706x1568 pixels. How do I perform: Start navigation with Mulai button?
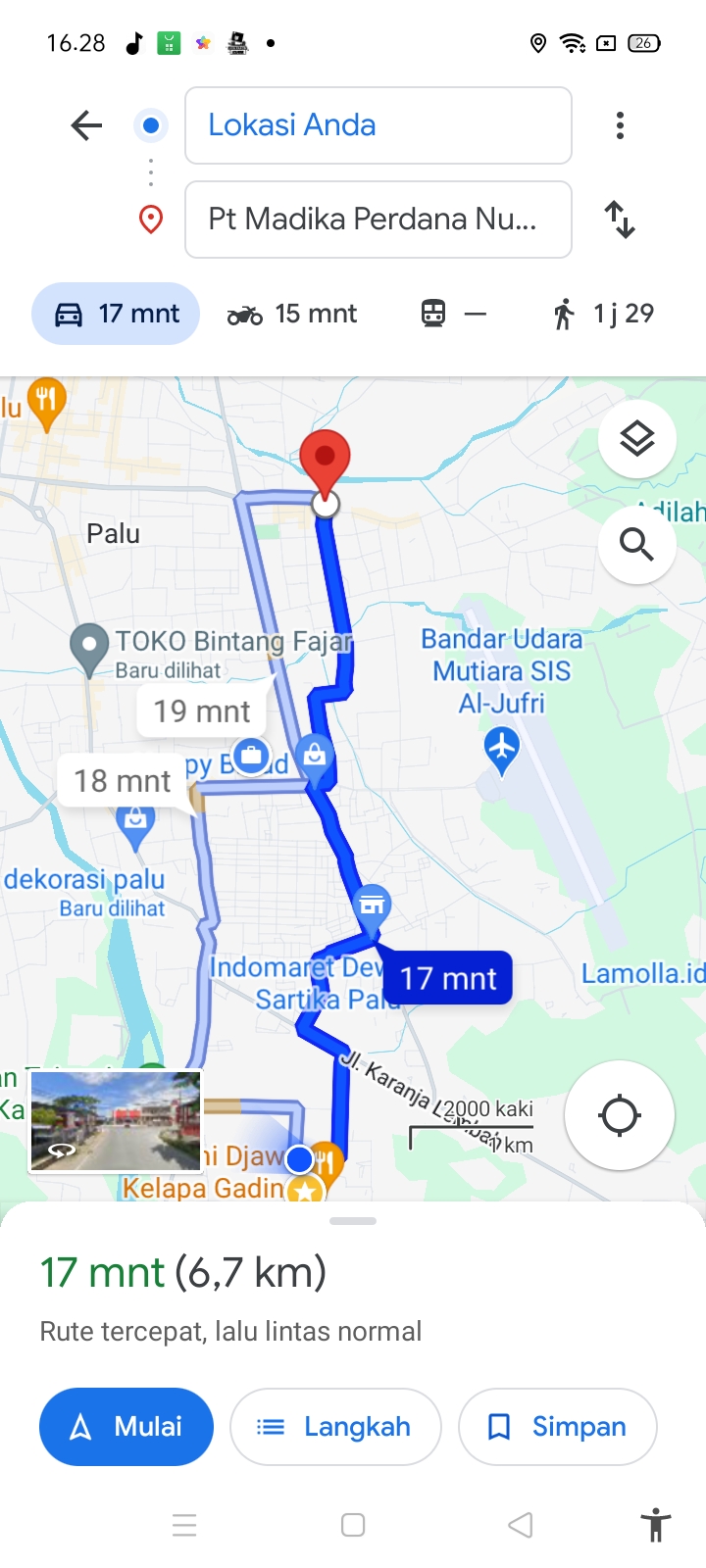pyautogui.click(x=126, y=1427)
